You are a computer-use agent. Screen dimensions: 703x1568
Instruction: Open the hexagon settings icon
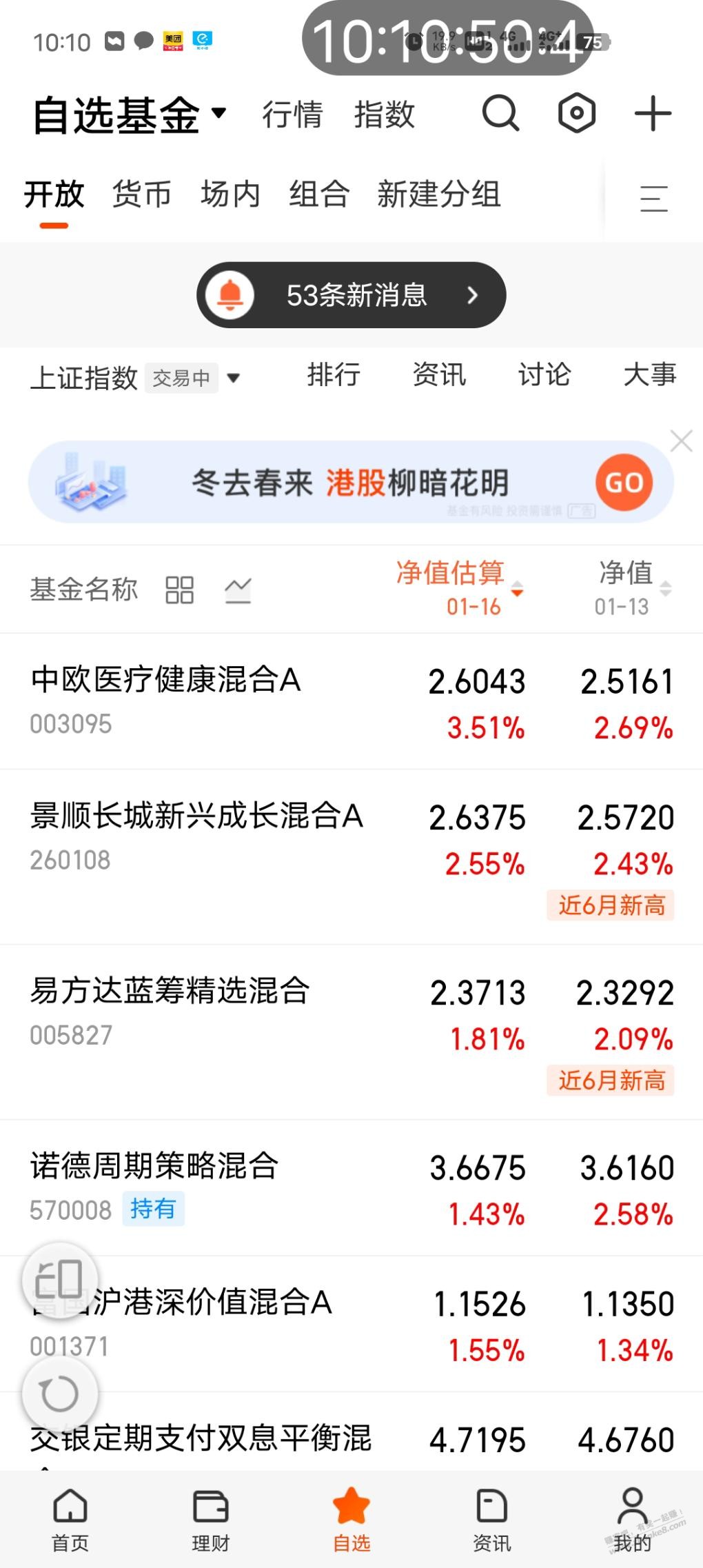[577, 113]
